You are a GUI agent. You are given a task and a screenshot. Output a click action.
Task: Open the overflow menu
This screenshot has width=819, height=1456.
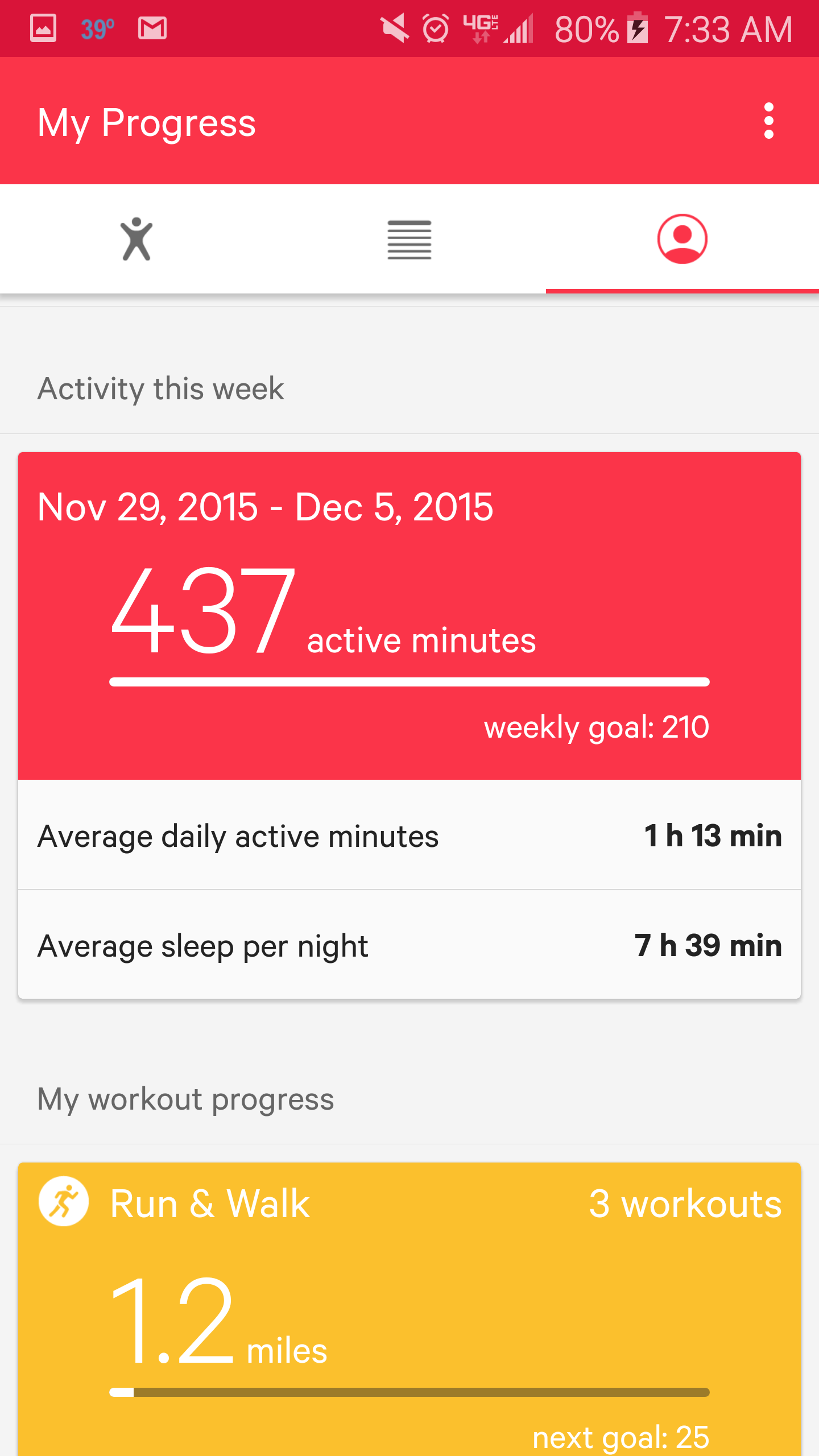[x=768, y=121]
